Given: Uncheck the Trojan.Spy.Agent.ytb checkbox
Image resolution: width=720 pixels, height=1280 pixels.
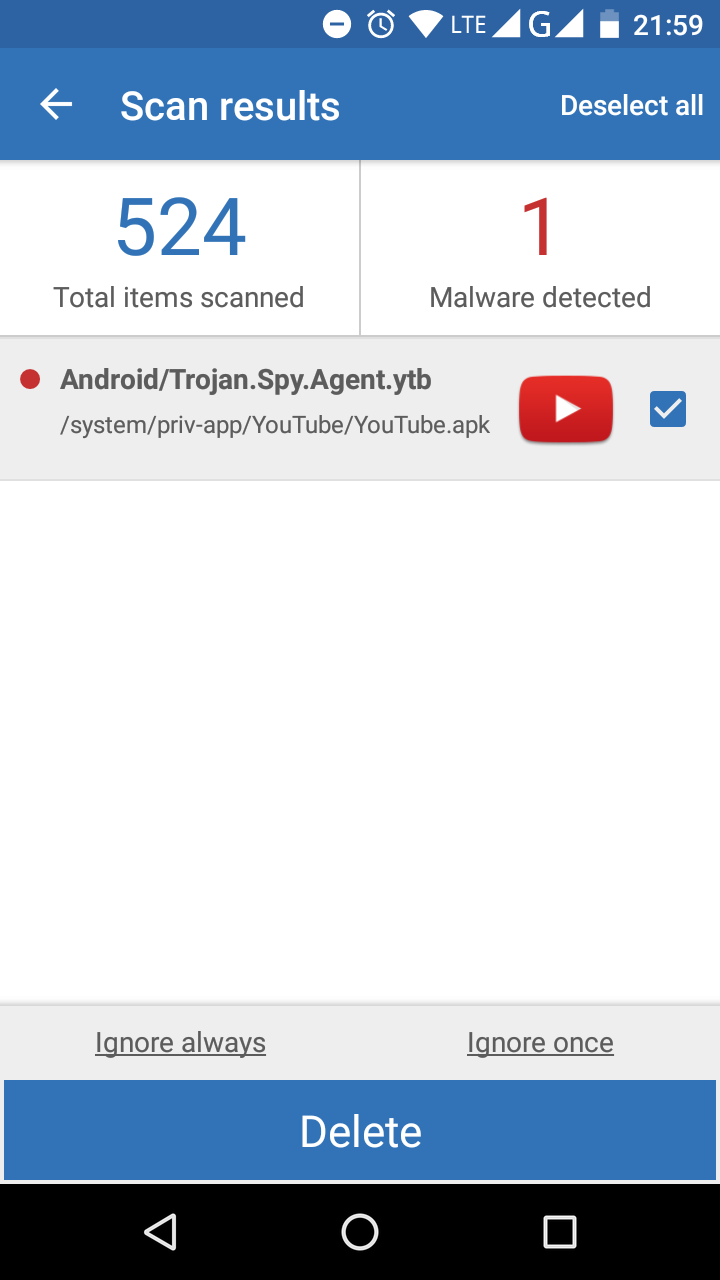Looking at the screenshot, I should coord(667,409).
